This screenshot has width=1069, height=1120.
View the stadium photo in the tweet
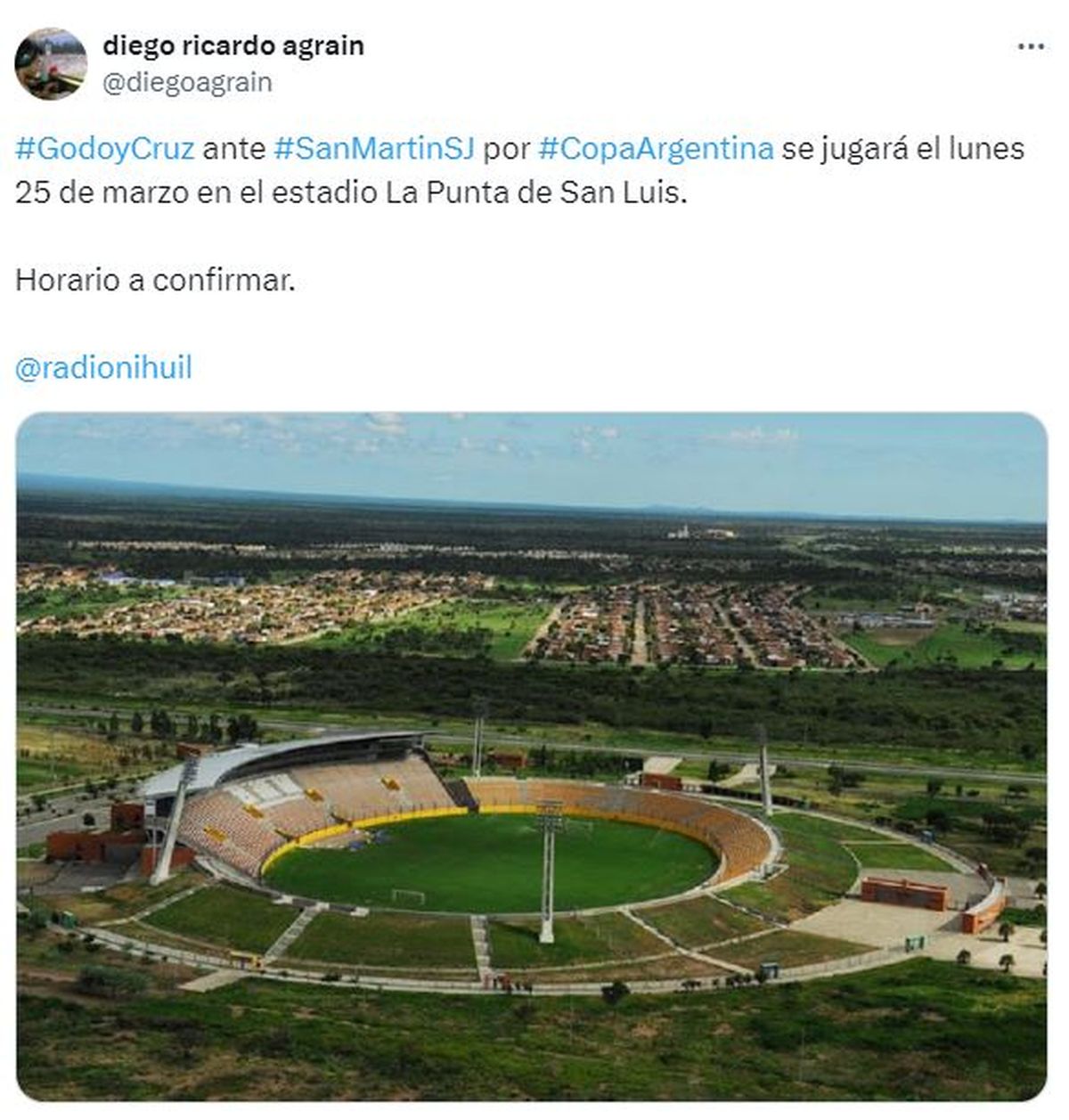tap(532, 756)
